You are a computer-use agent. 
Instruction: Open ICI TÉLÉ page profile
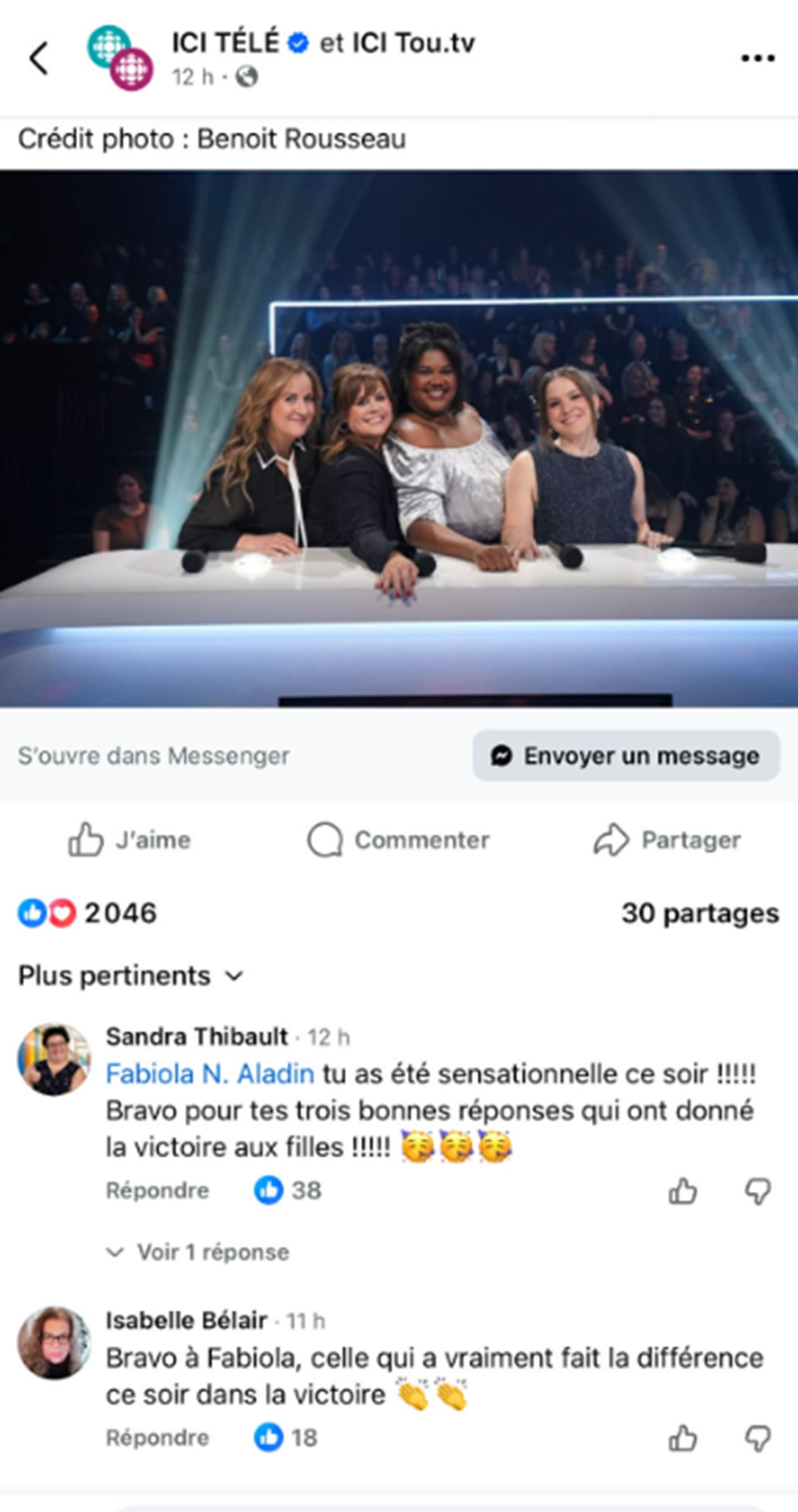point(225,43)
